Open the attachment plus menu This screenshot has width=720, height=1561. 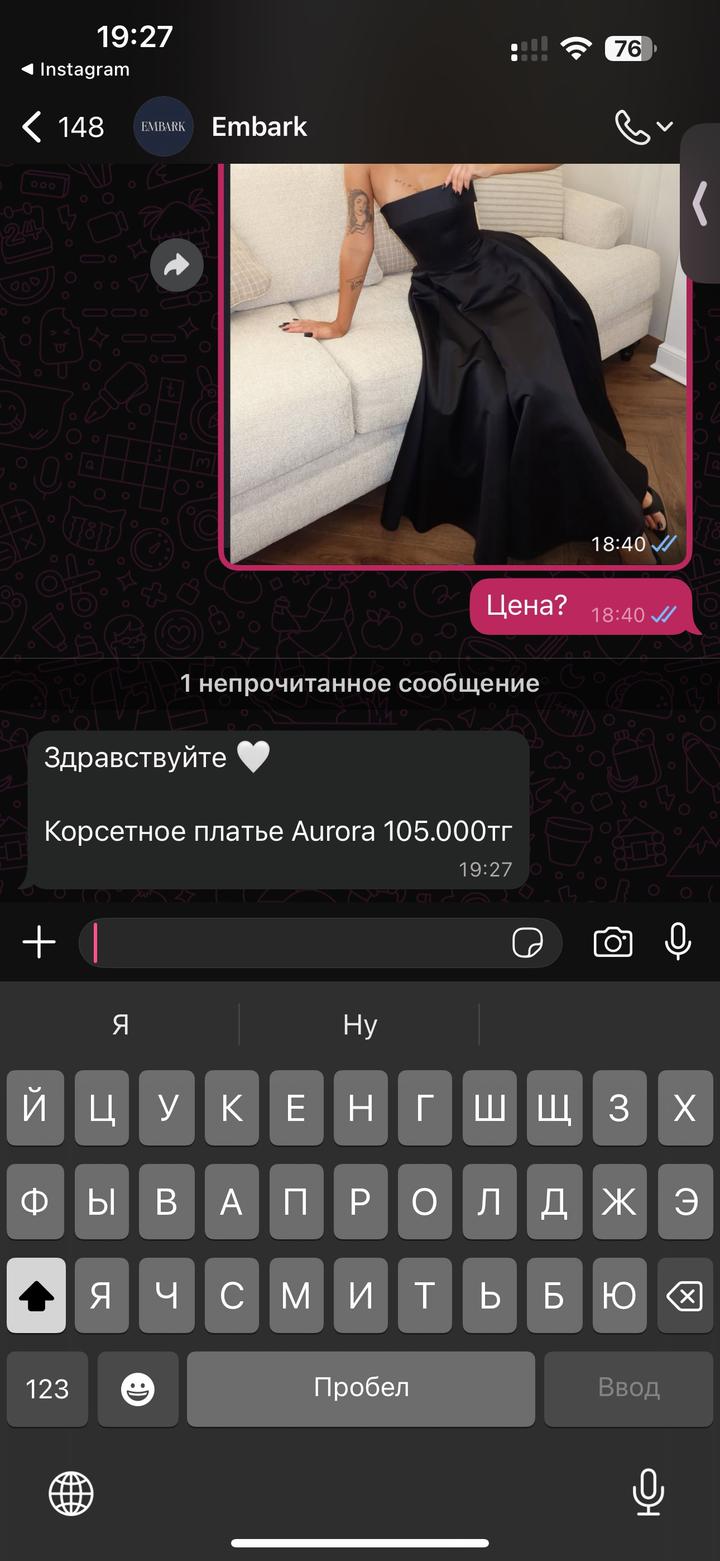point(39,942)
